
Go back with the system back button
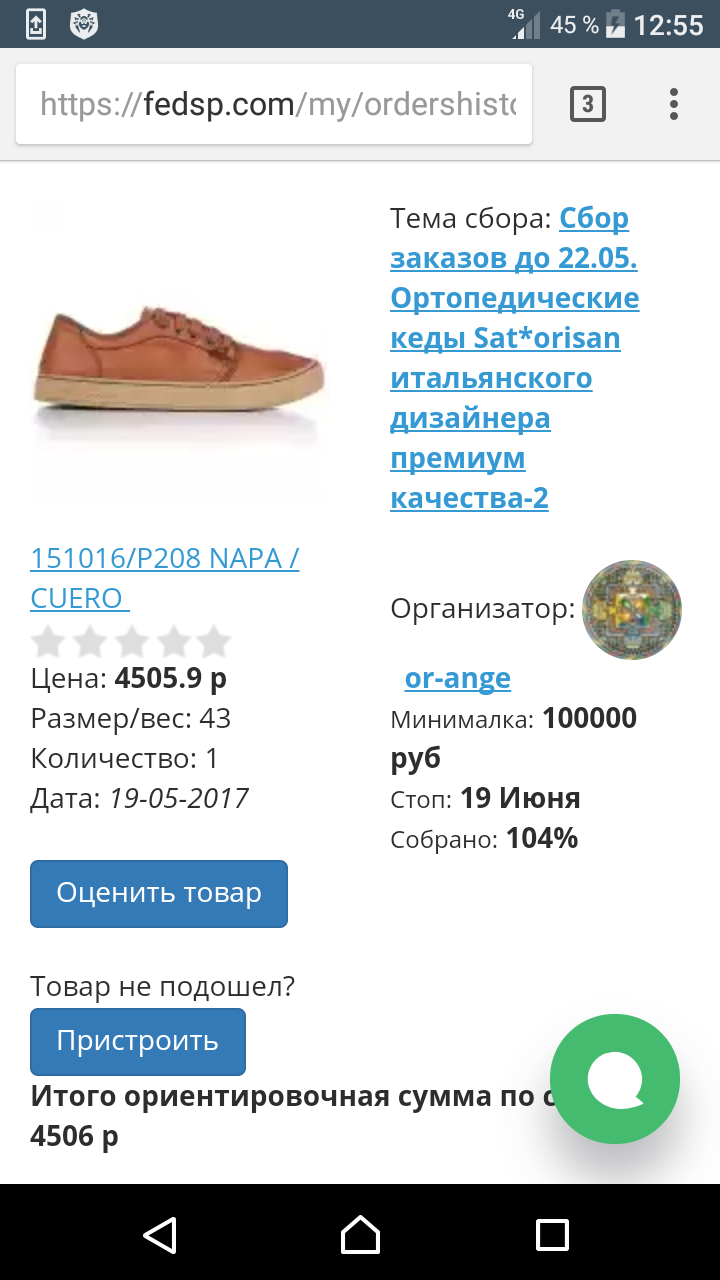(x=160, y=1234)
